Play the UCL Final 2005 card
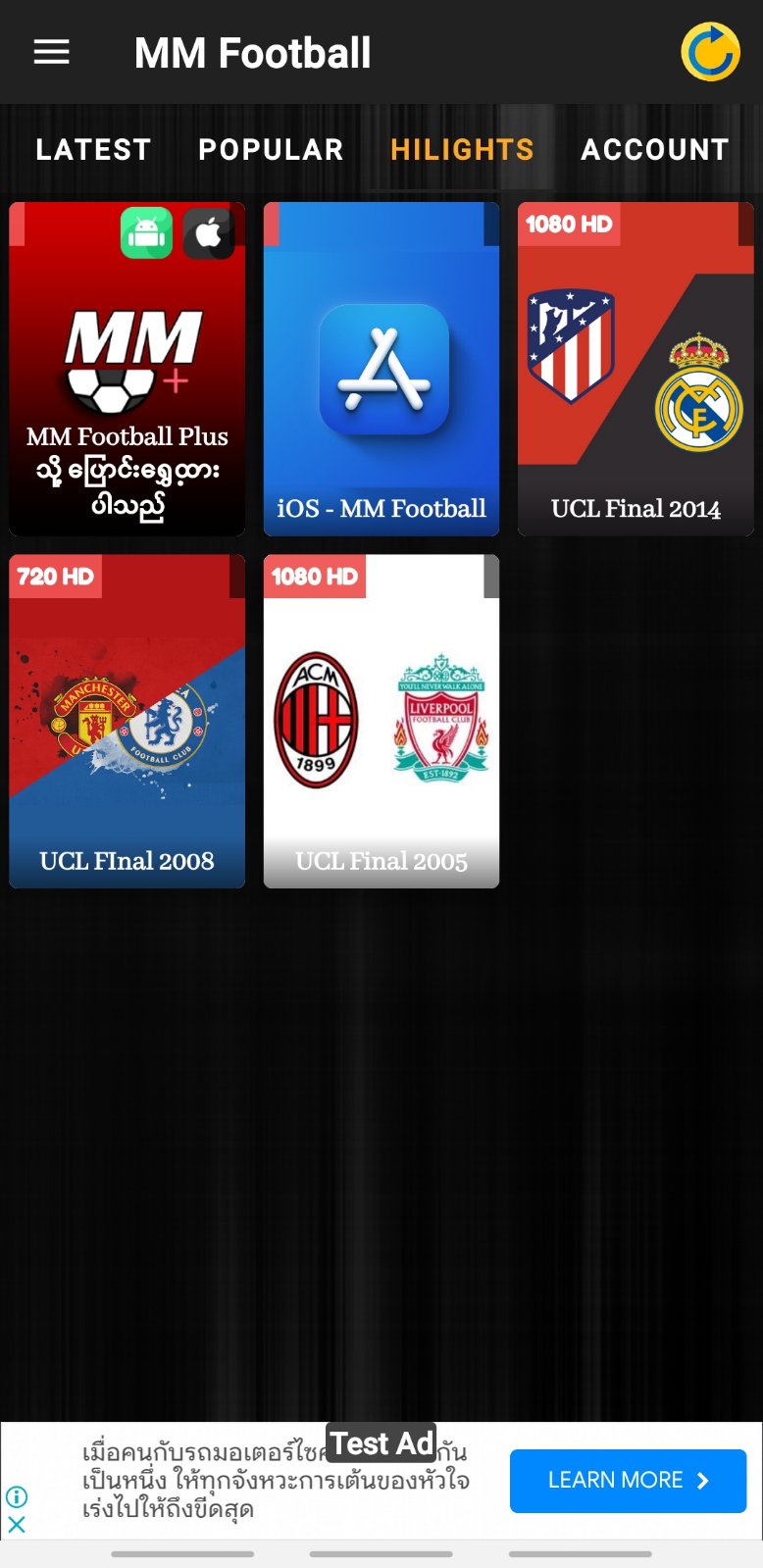The width and height of the screenshot is (763, 1568). point(381,721)
